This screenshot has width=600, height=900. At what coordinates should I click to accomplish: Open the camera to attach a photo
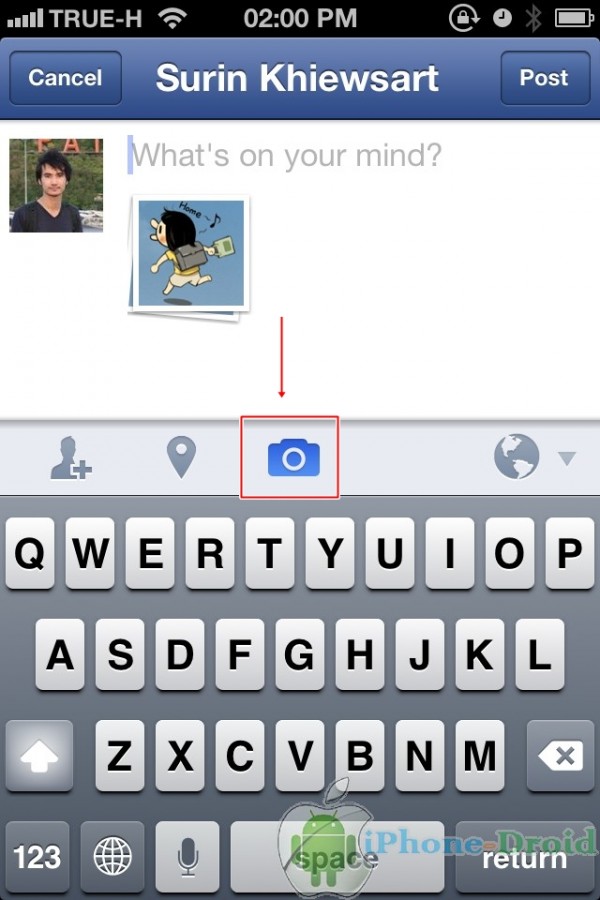point(293,459)
